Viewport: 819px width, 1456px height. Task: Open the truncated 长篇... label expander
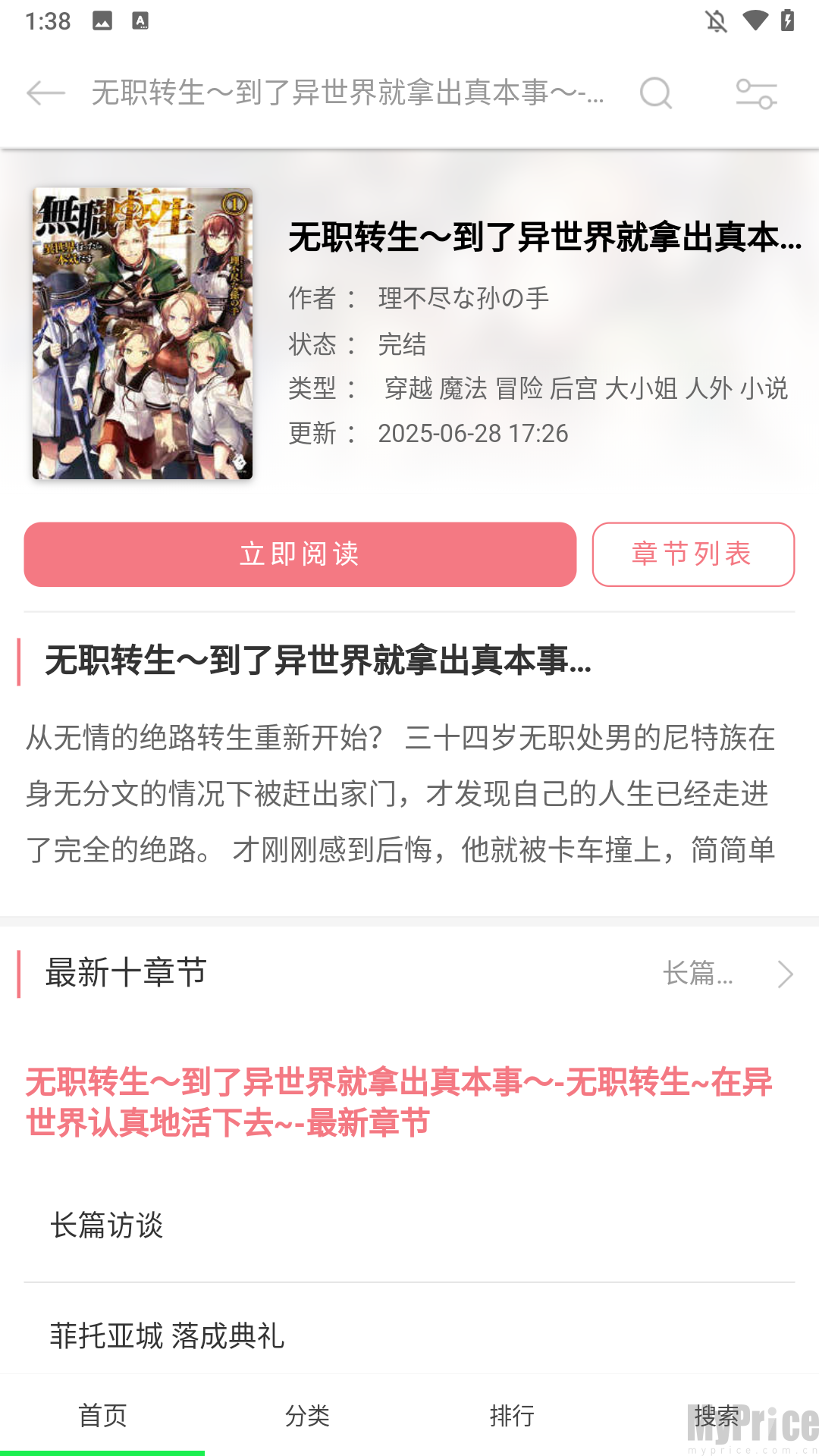698,975
